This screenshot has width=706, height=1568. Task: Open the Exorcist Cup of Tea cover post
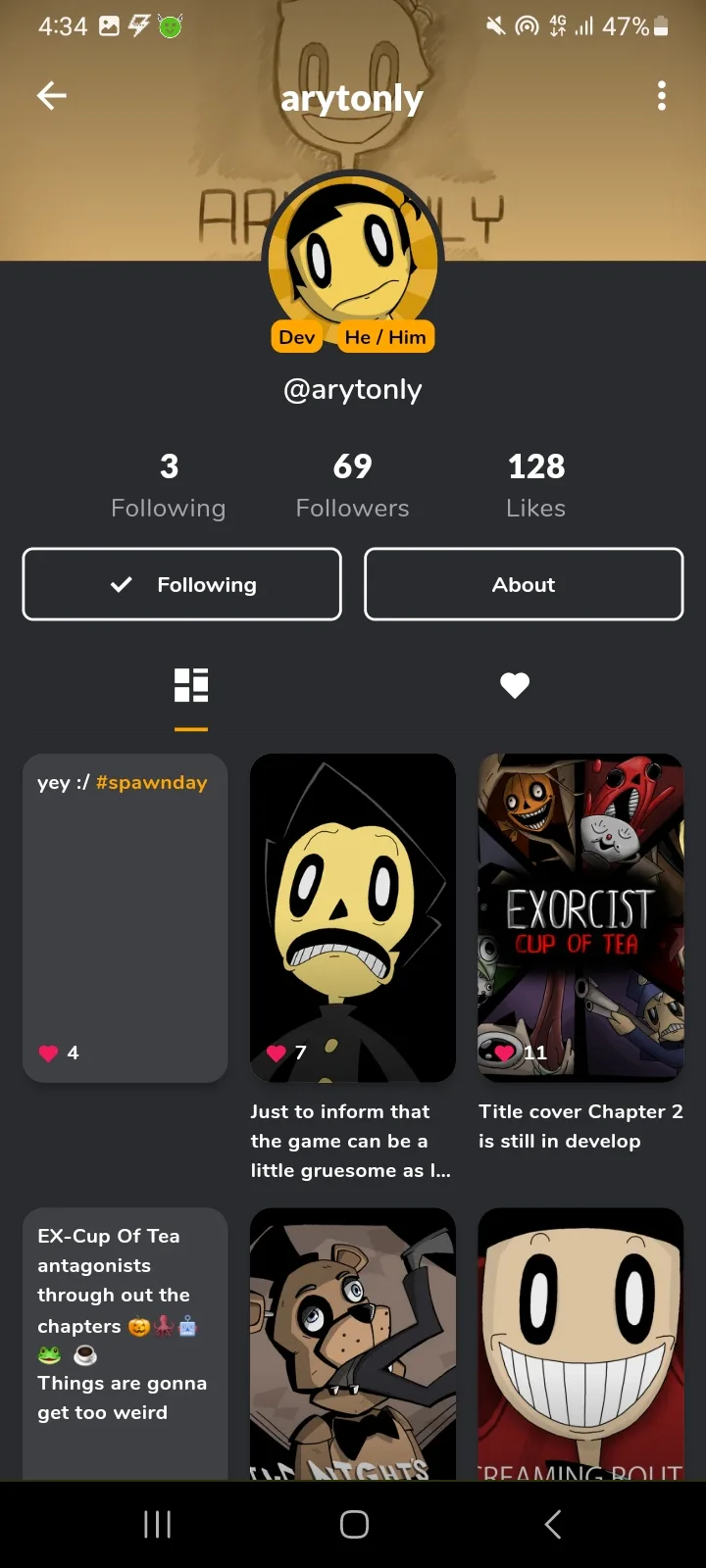tap(580, 917)
